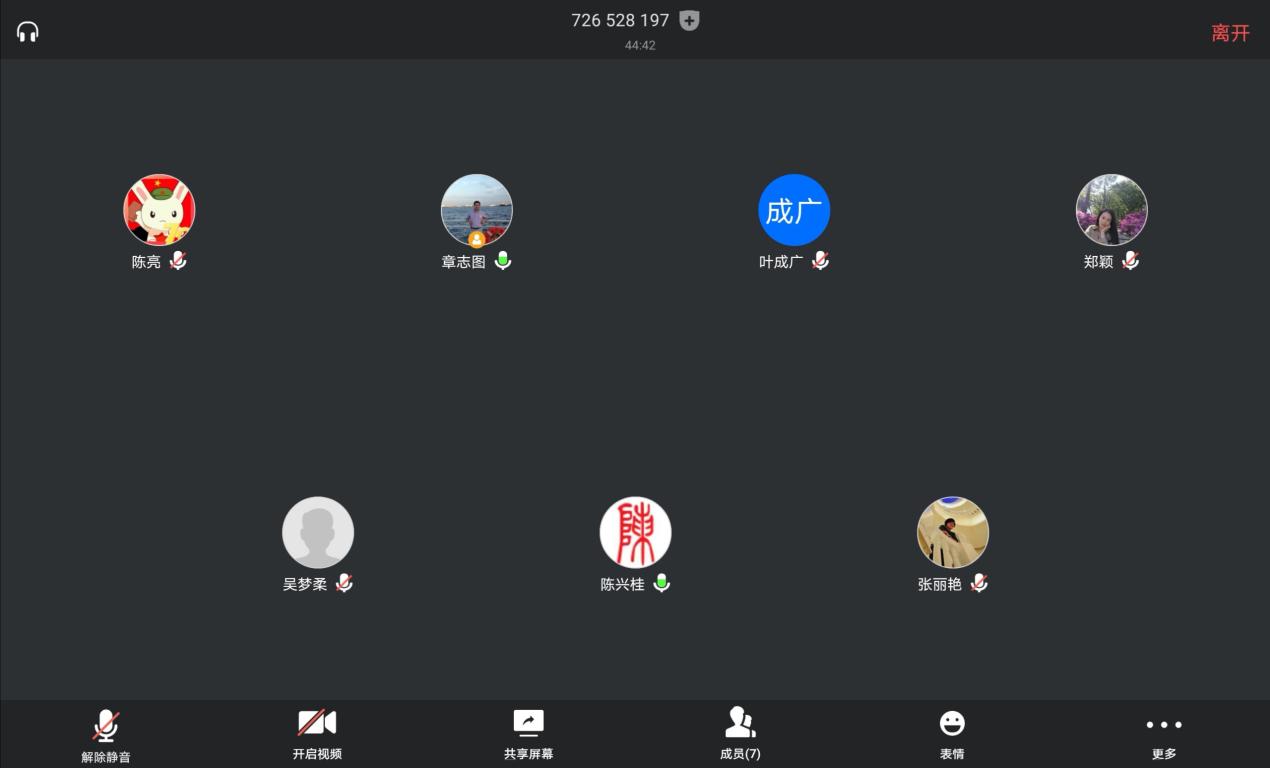Open the 成员(7) participants list
The height and width of the screenshot is (768, 1270).
tap(740, 734)
